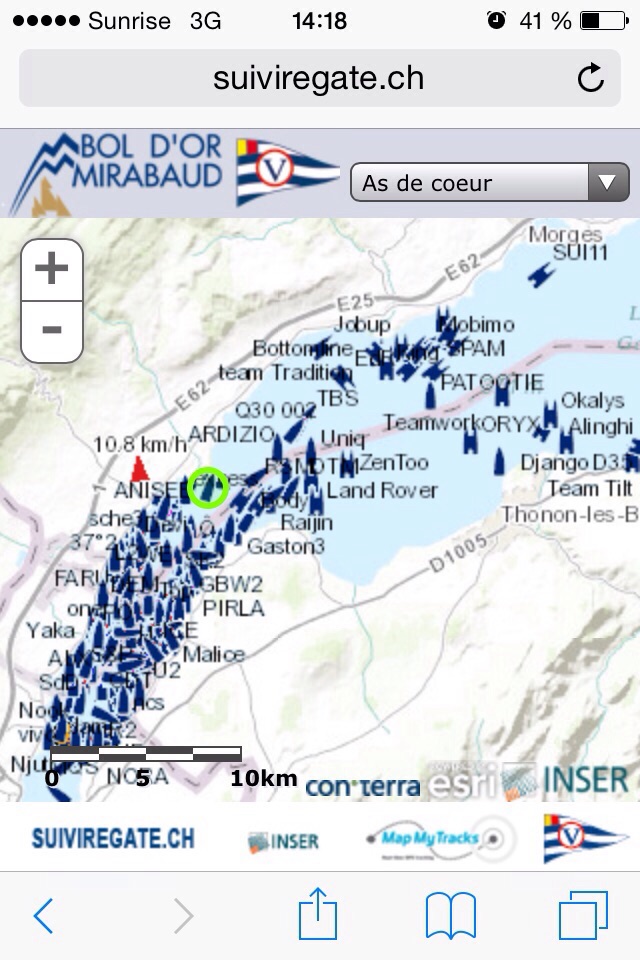The height and width of the screenshot is (960, 640).
Task: Go back to the previous page
Action: [42, 915]
